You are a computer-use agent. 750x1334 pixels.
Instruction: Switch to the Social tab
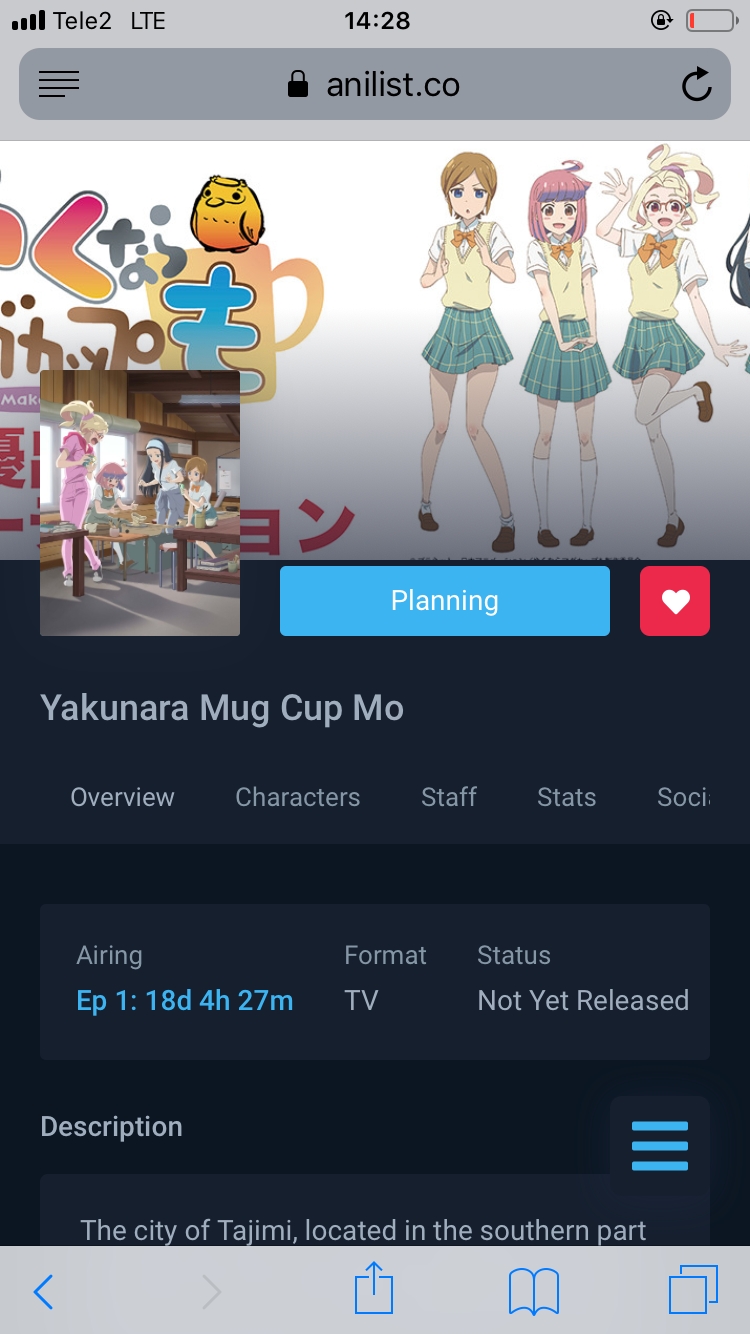tap(683, 797)
